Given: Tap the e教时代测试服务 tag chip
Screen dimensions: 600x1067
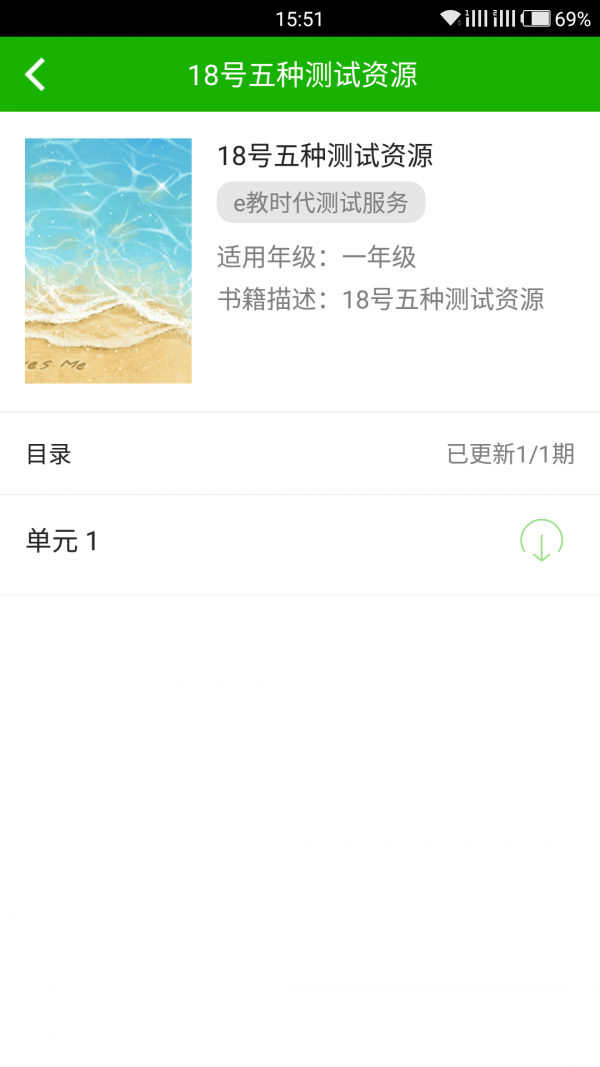Looking at the screenshot, I should (x=321, y=203).
